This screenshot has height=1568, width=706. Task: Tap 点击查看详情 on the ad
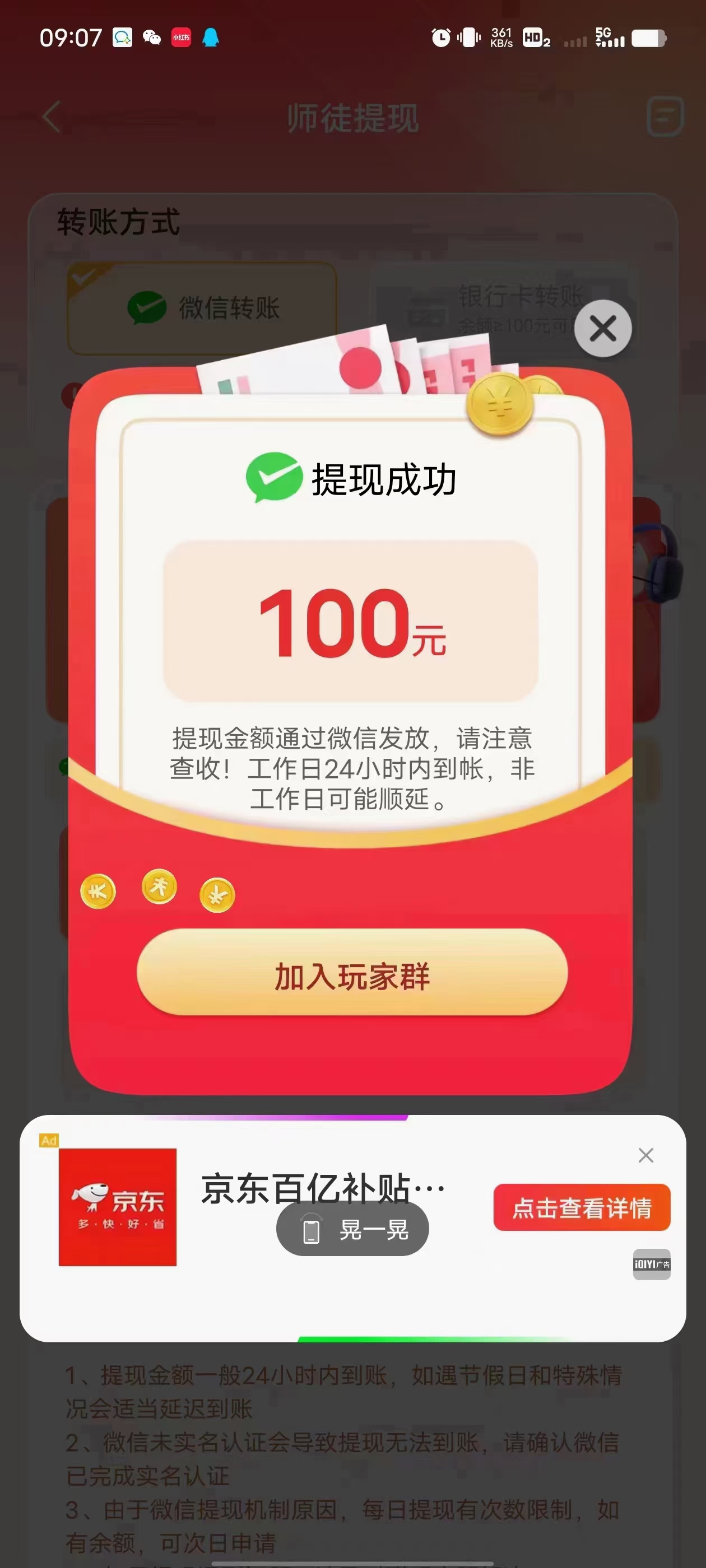click(582, 1207)
